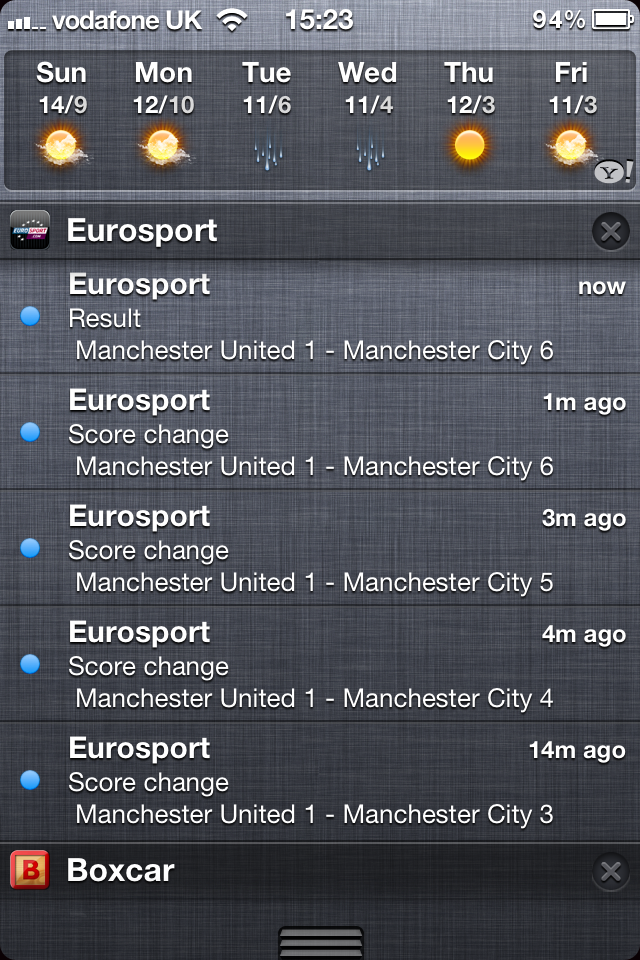Image resolution: width=640 pixels, height=960 pixels.
Task: Open the weather forecast widget
Action: pyautogui.click(x=320, y=120)
